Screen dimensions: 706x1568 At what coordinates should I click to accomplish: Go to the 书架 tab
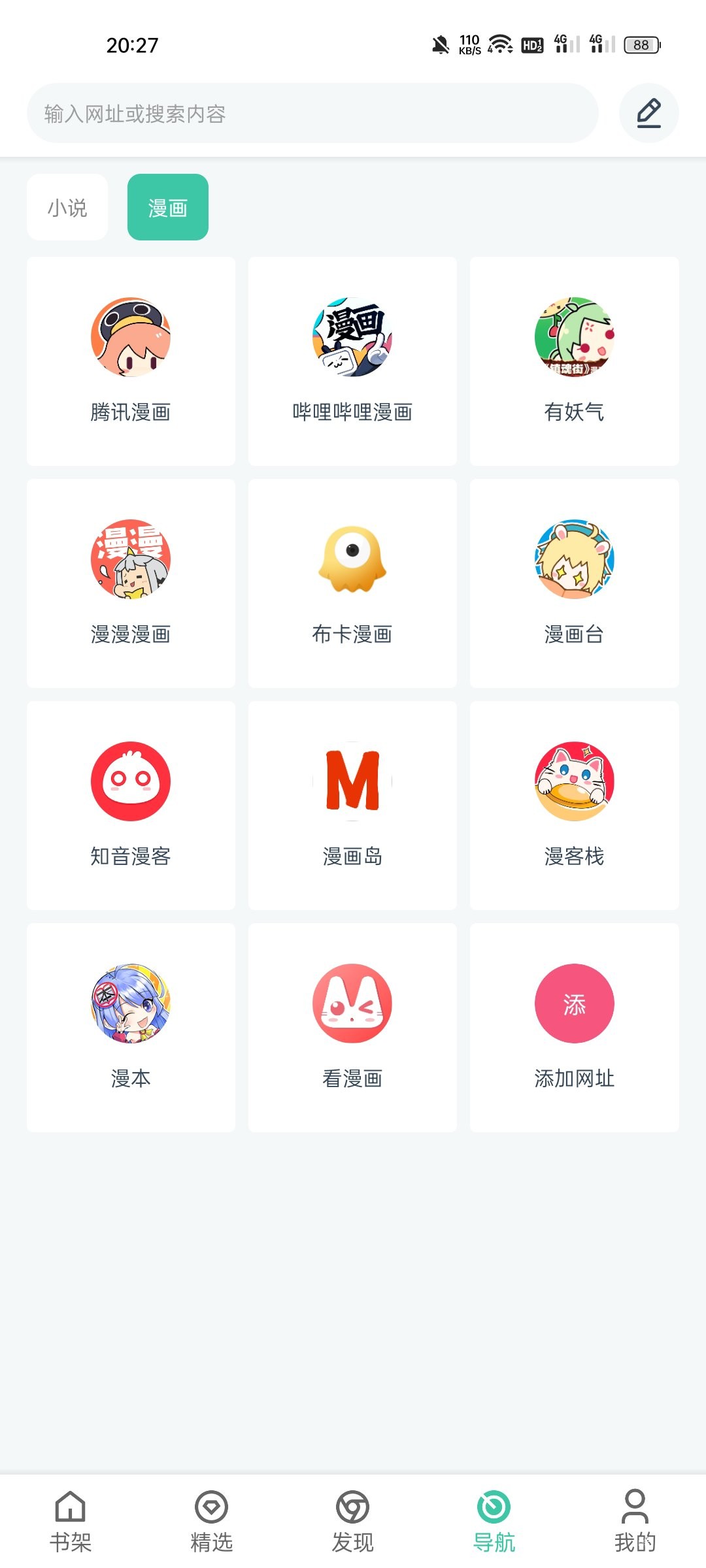pos(71,1521)
